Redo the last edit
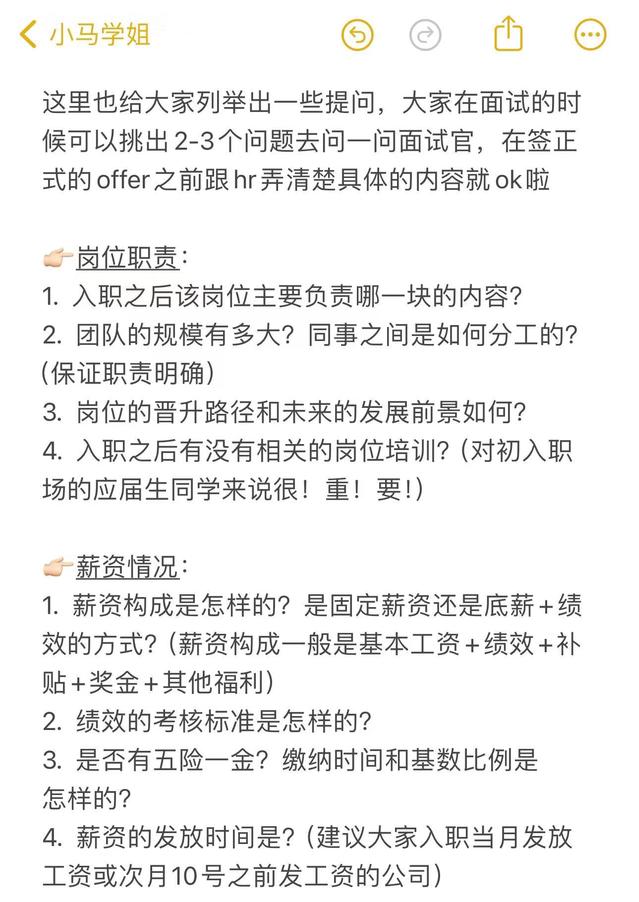The image size is (639, 902). (426, 35)
